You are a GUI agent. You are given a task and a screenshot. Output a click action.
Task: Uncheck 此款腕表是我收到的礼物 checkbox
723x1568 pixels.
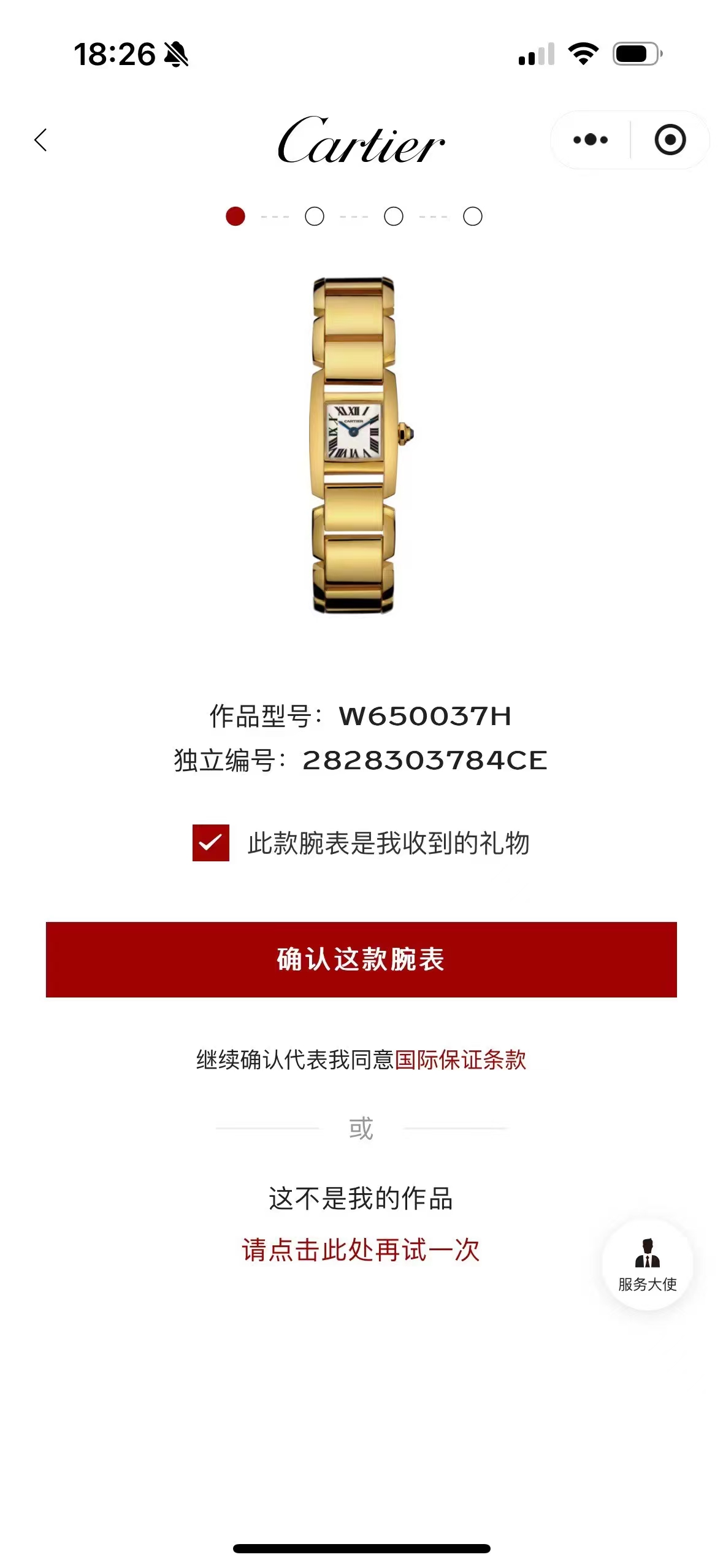210,843
